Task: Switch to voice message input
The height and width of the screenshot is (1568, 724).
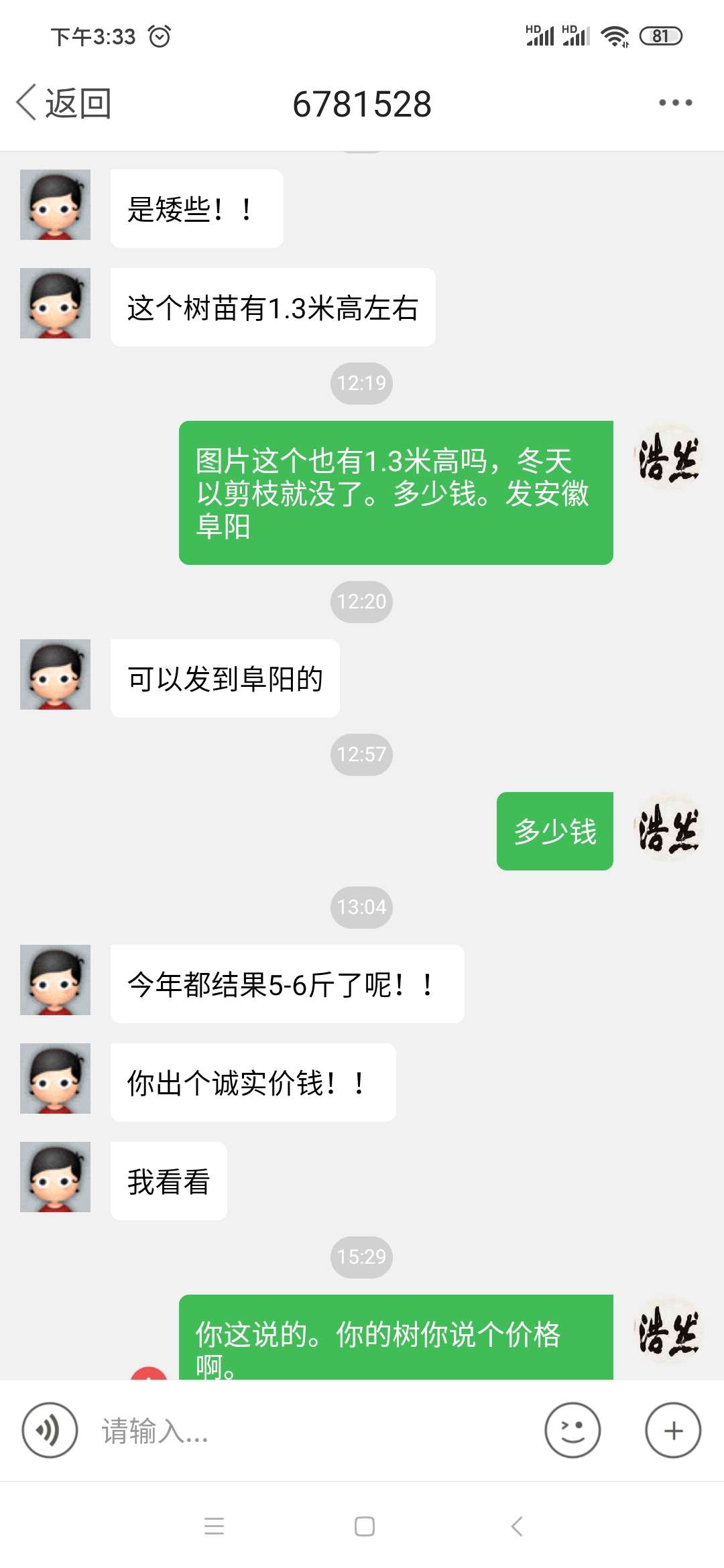Action: tap(50, 1430)
